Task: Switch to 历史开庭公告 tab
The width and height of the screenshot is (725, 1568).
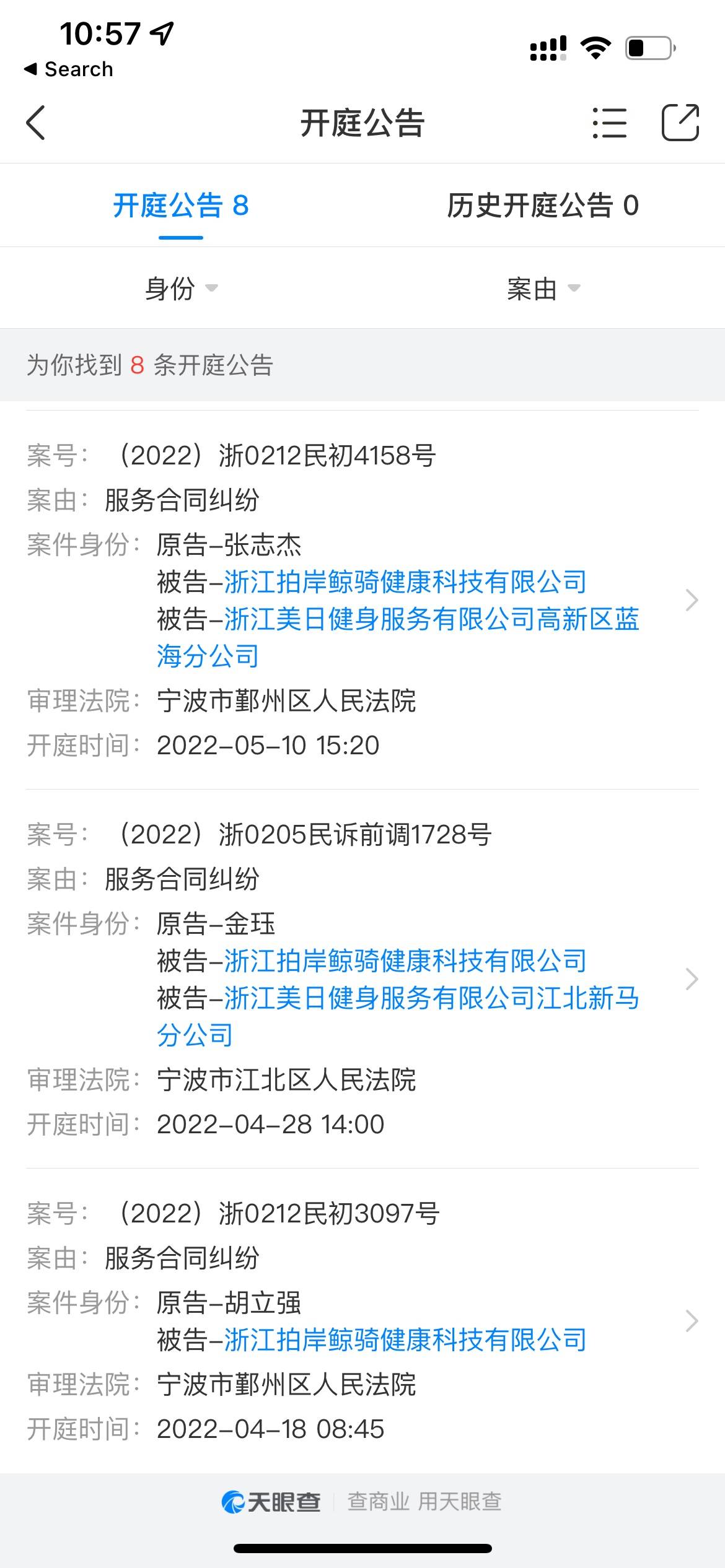Action: pos(543,206)
